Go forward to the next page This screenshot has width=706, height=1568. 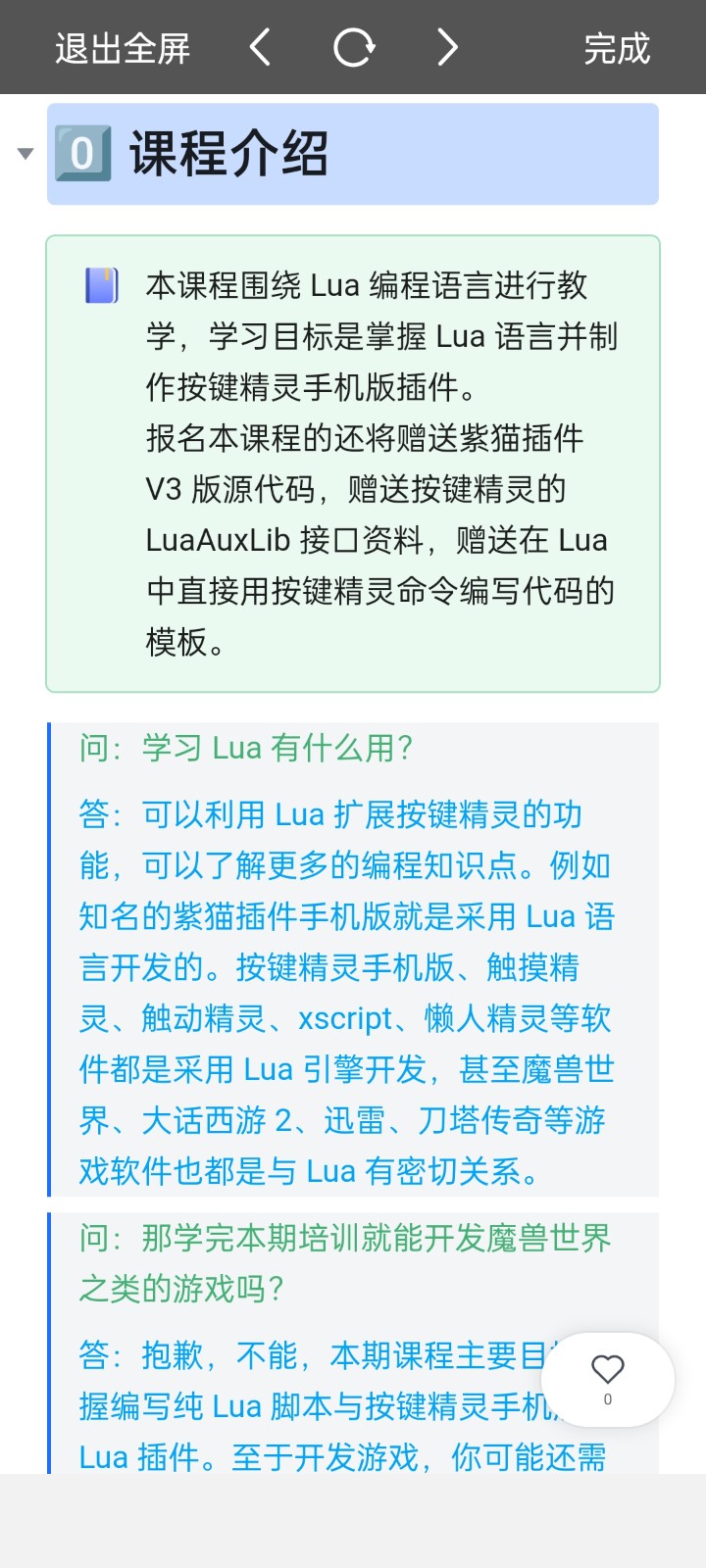tap(447, 47)
